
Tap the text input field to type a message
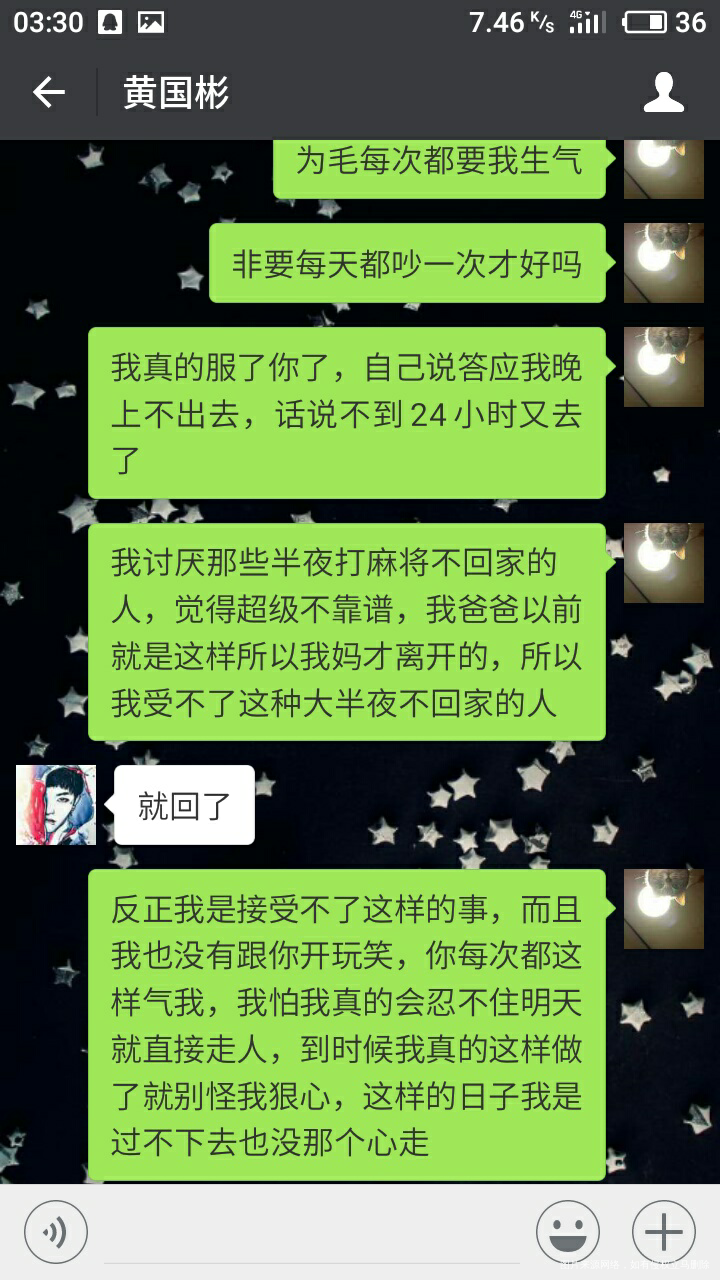click(x=300, y=1230)
